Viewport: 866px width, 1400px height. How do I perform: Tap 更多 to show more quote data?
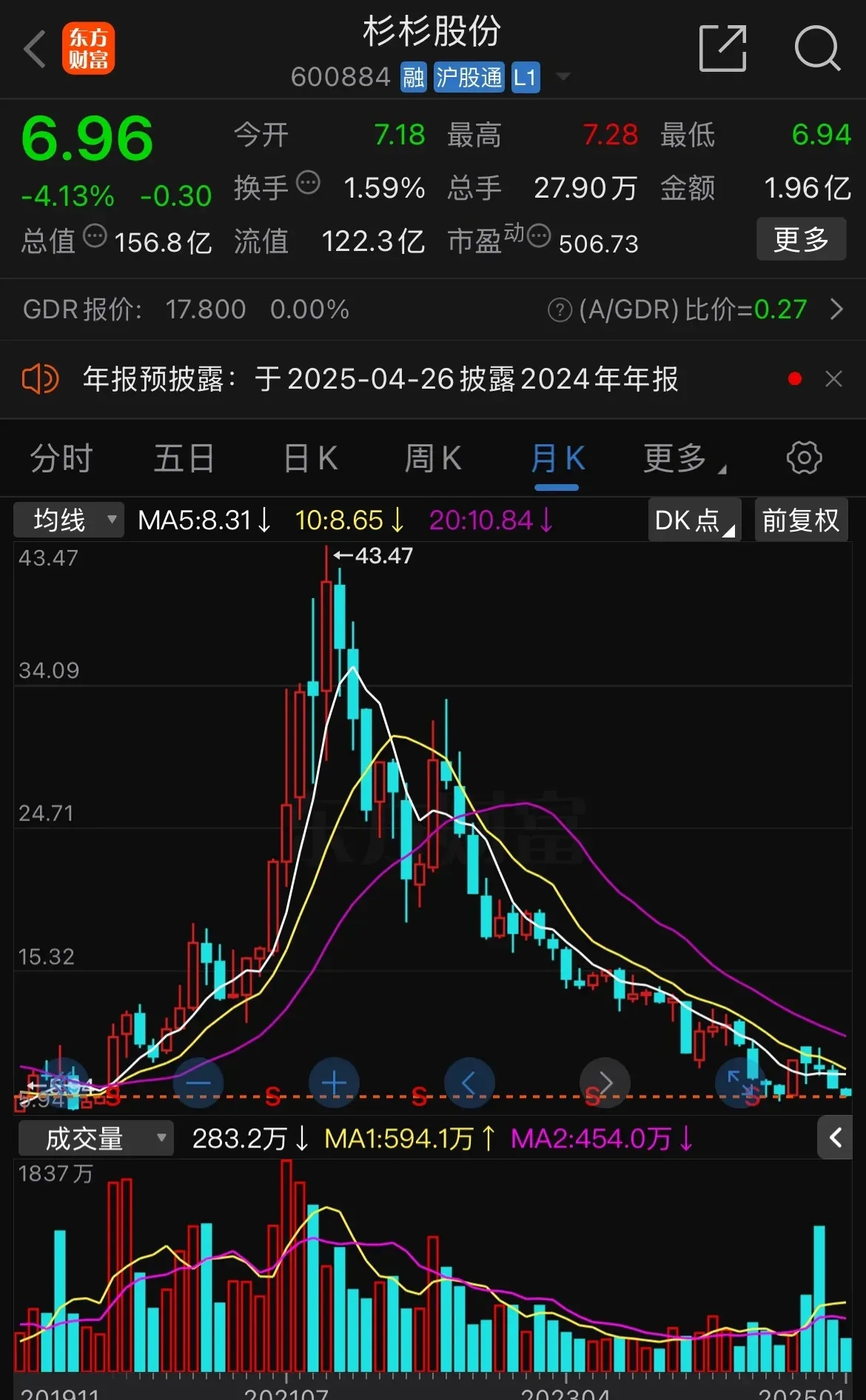pos(801,239)
